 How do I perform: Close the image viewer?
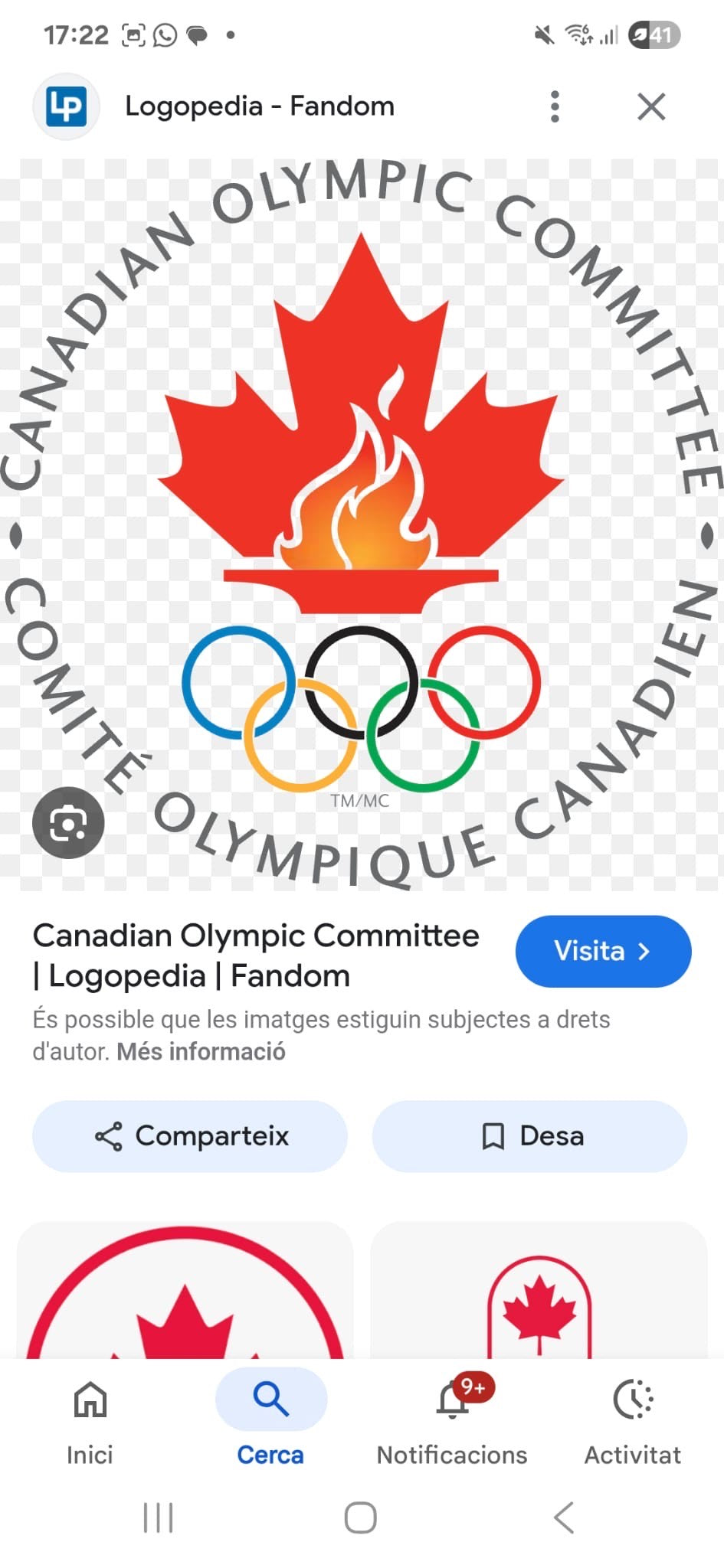651,106
